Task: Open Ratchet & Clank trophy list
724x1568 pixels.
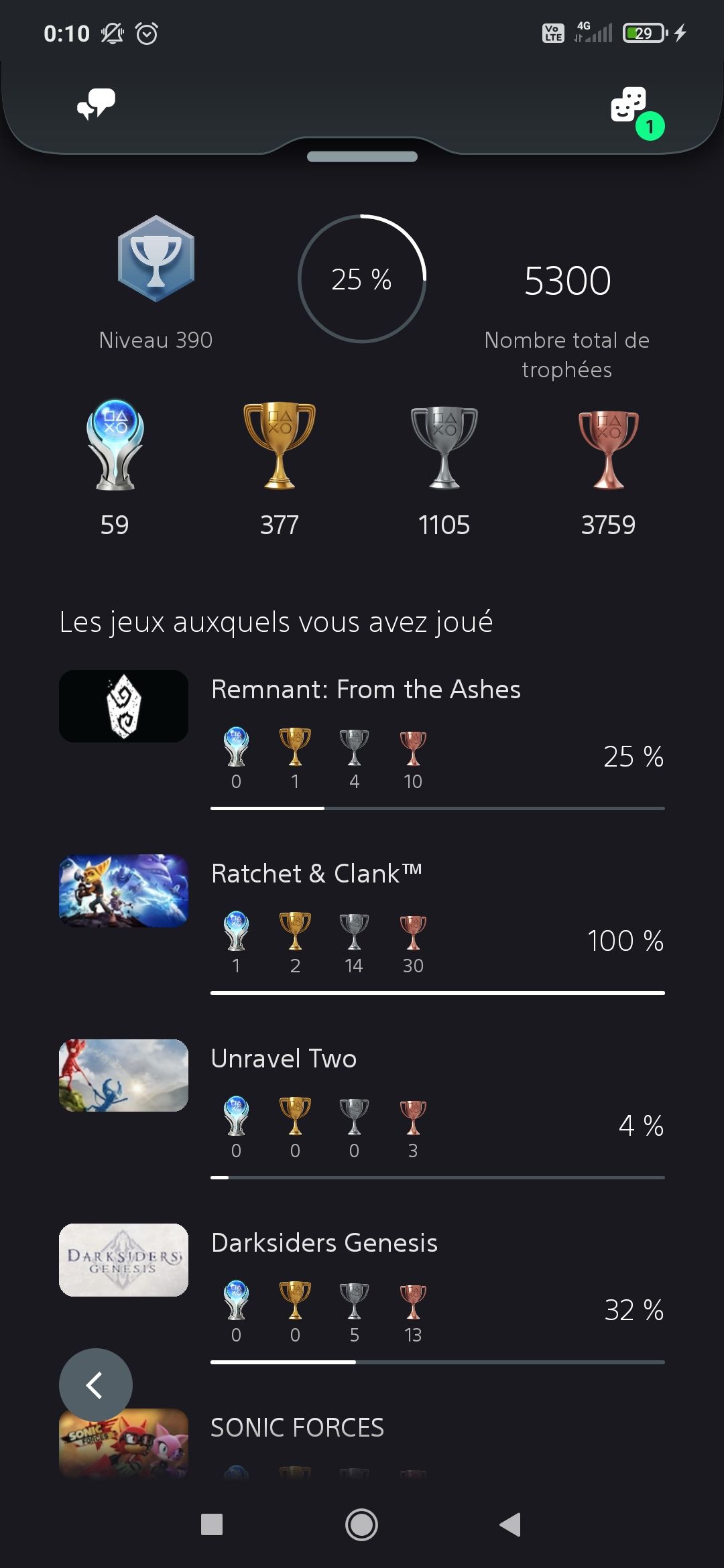Action: (316, 874)
